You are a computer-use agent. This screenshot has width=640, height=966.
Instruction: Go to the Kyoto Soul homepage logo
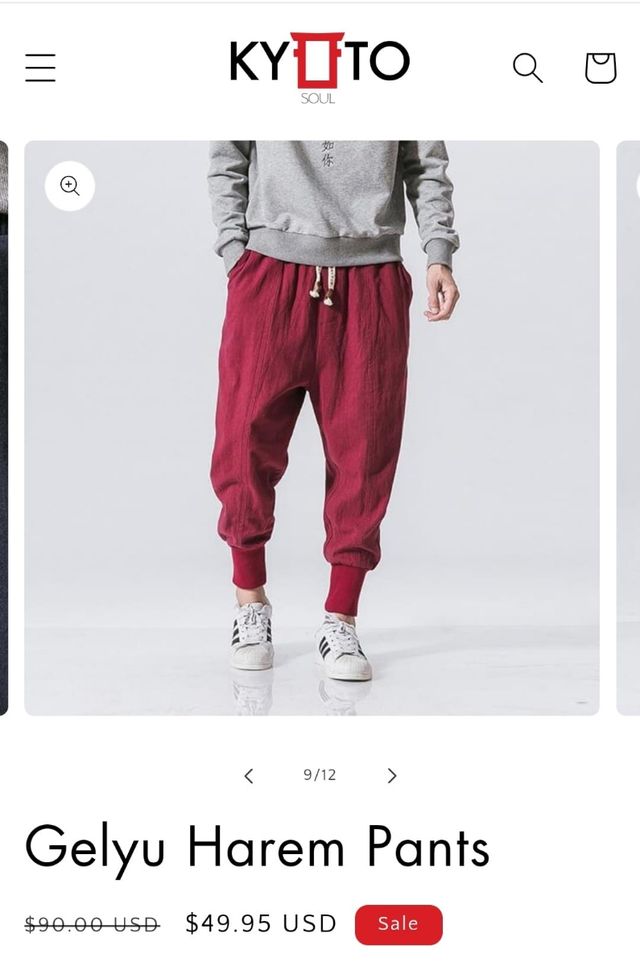(319, 66)
